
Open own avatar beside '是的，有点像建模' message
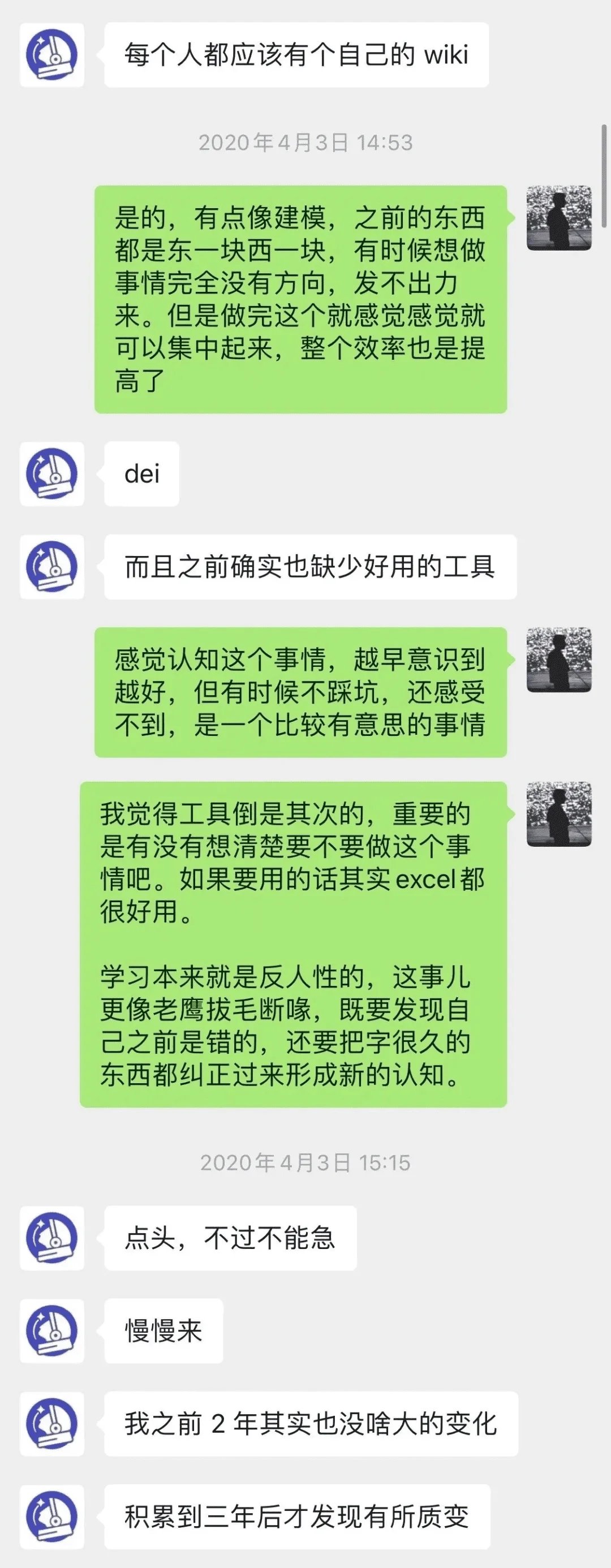click(558, 218)
